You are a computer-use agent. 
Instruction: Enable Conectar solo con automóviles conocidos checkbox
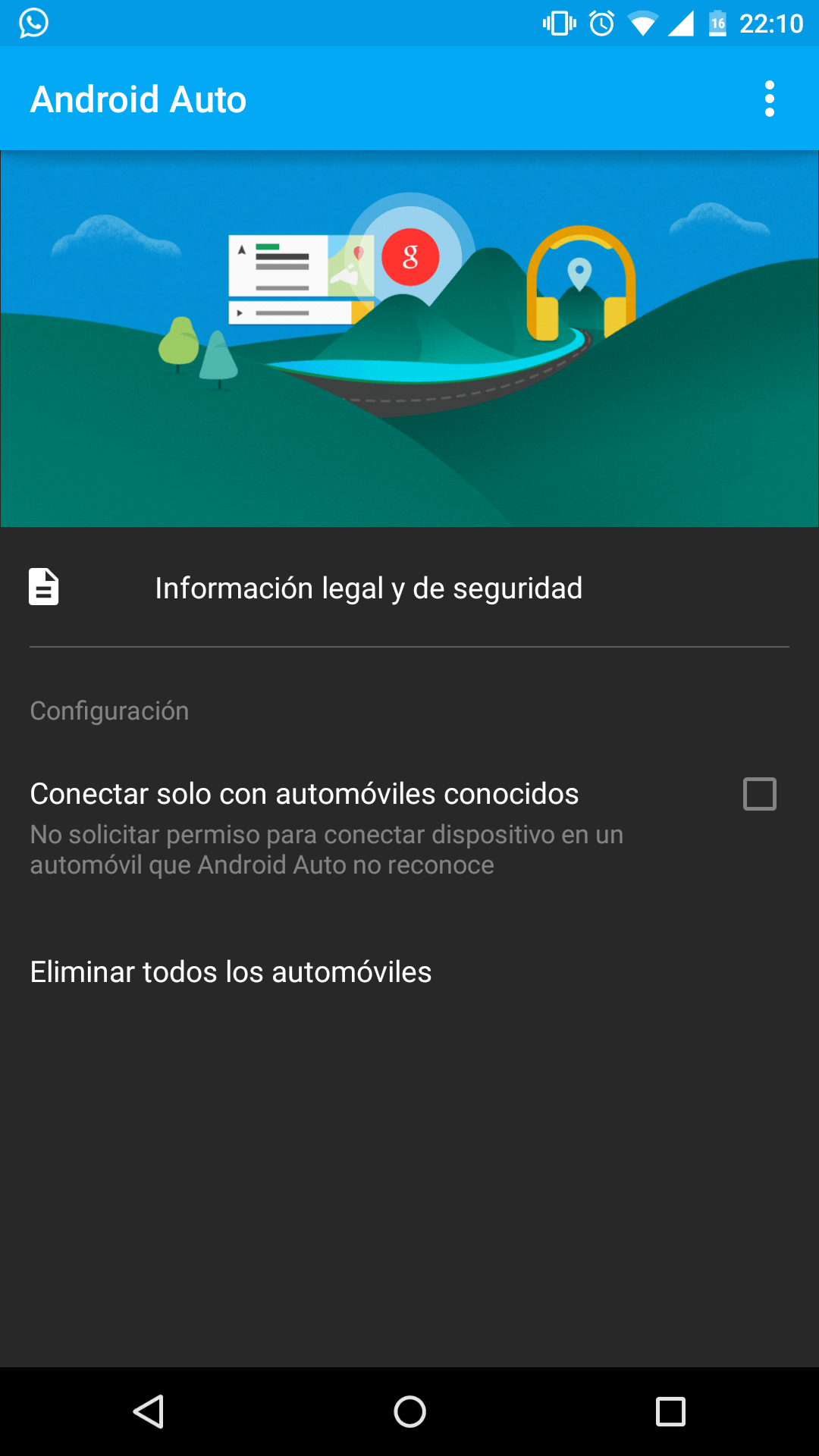(759, 794)
